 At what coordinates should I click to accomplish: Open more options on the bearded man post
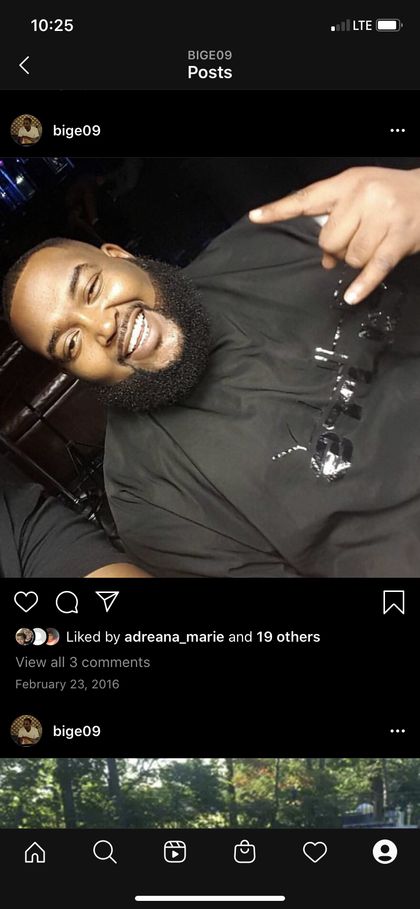click(x=397, y=130)
